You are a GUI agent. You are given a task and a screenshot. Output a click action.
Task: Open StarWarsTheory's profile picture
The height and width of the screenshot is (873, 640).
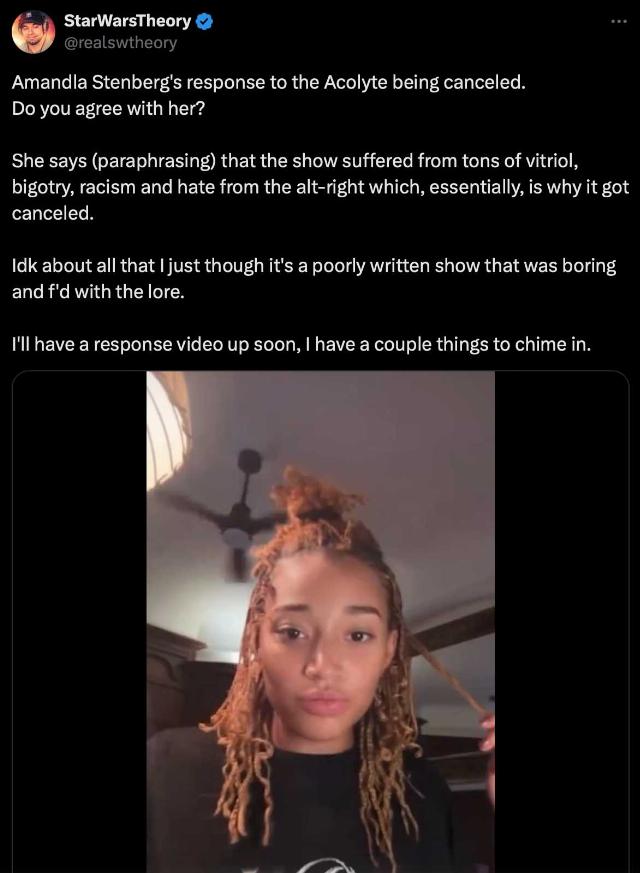33,31
